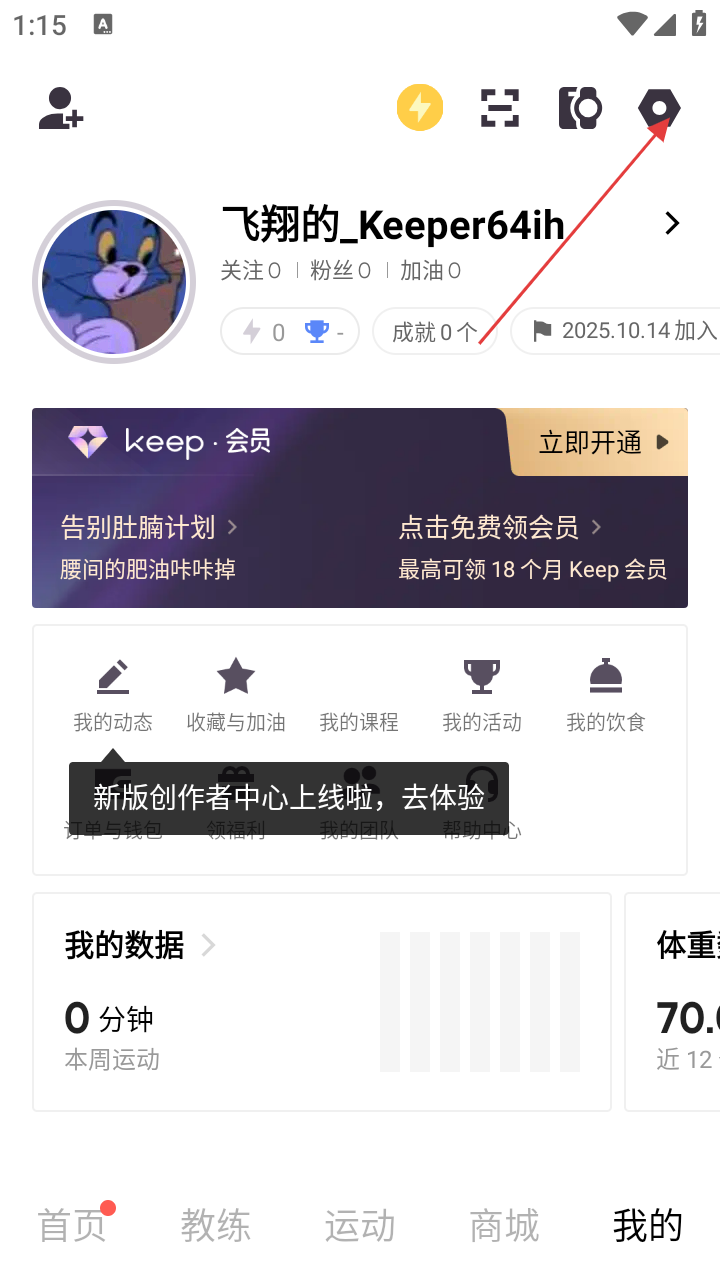Expand 我的数据 details card
Image resolution: width=720 pixels, height=1280 pixels.
point(140,945)
